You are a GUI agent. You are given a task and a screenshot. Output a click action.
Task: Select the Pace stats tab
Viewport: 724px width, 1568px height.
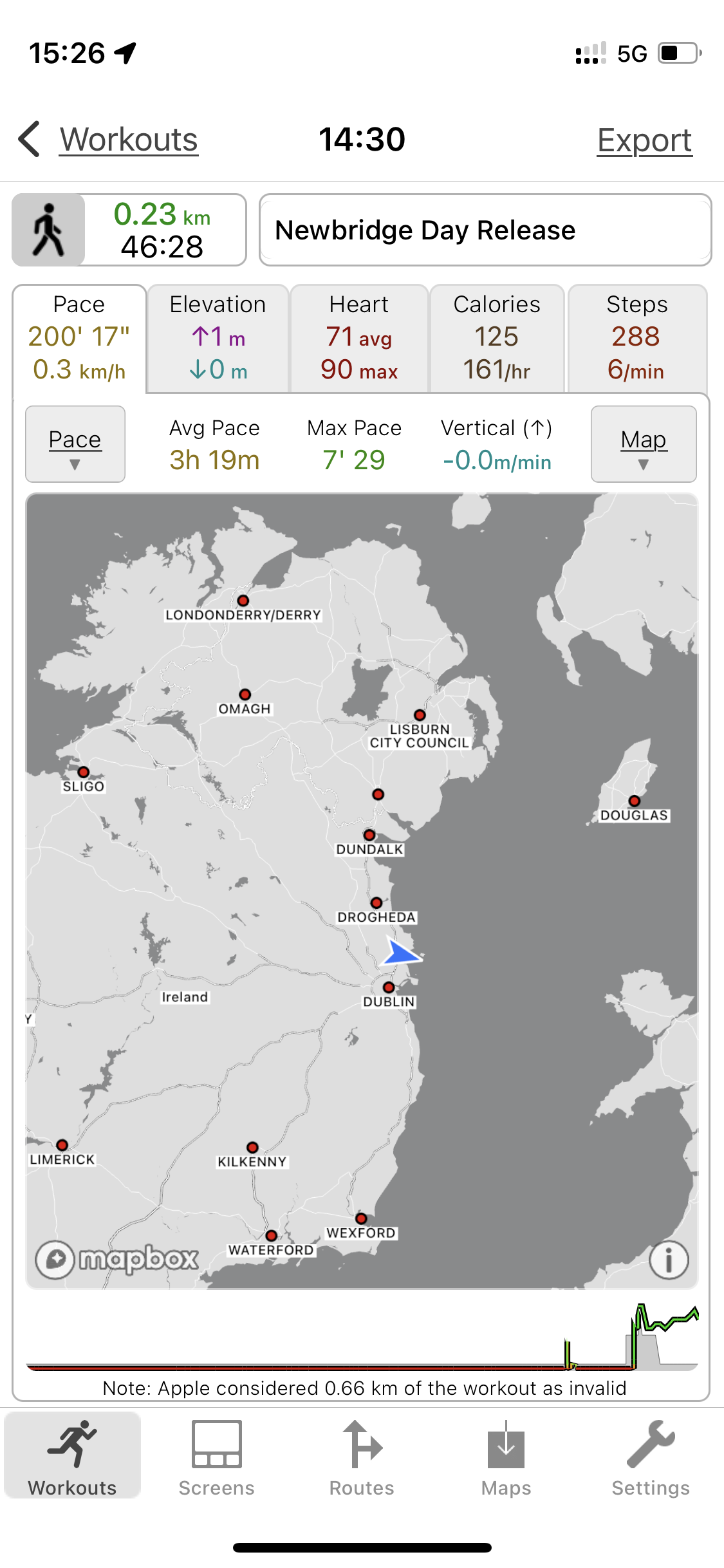[79, 337]
